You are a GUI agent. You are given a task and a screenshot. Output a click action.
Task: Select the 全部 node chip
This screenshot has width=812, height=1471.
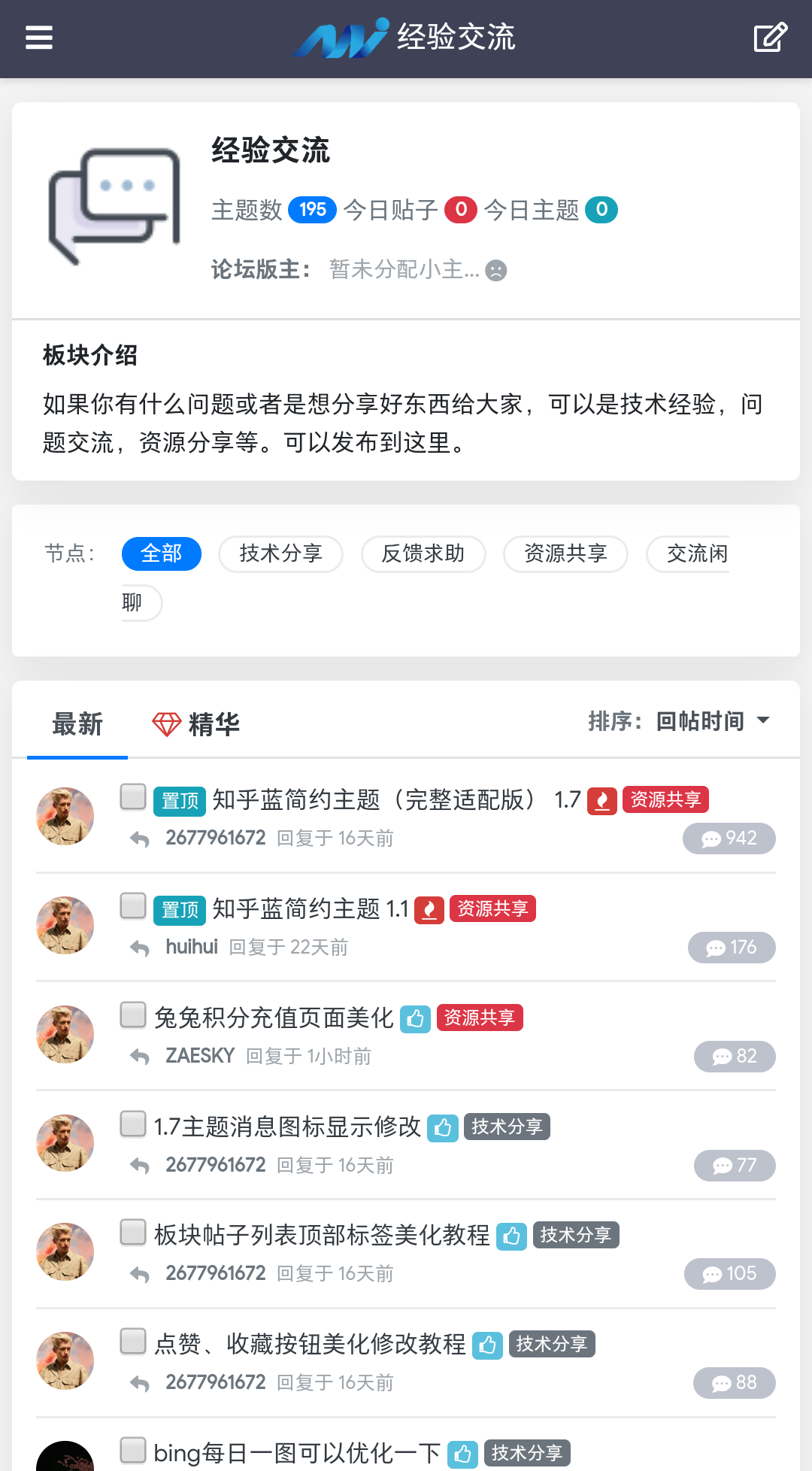coord(161,554)
